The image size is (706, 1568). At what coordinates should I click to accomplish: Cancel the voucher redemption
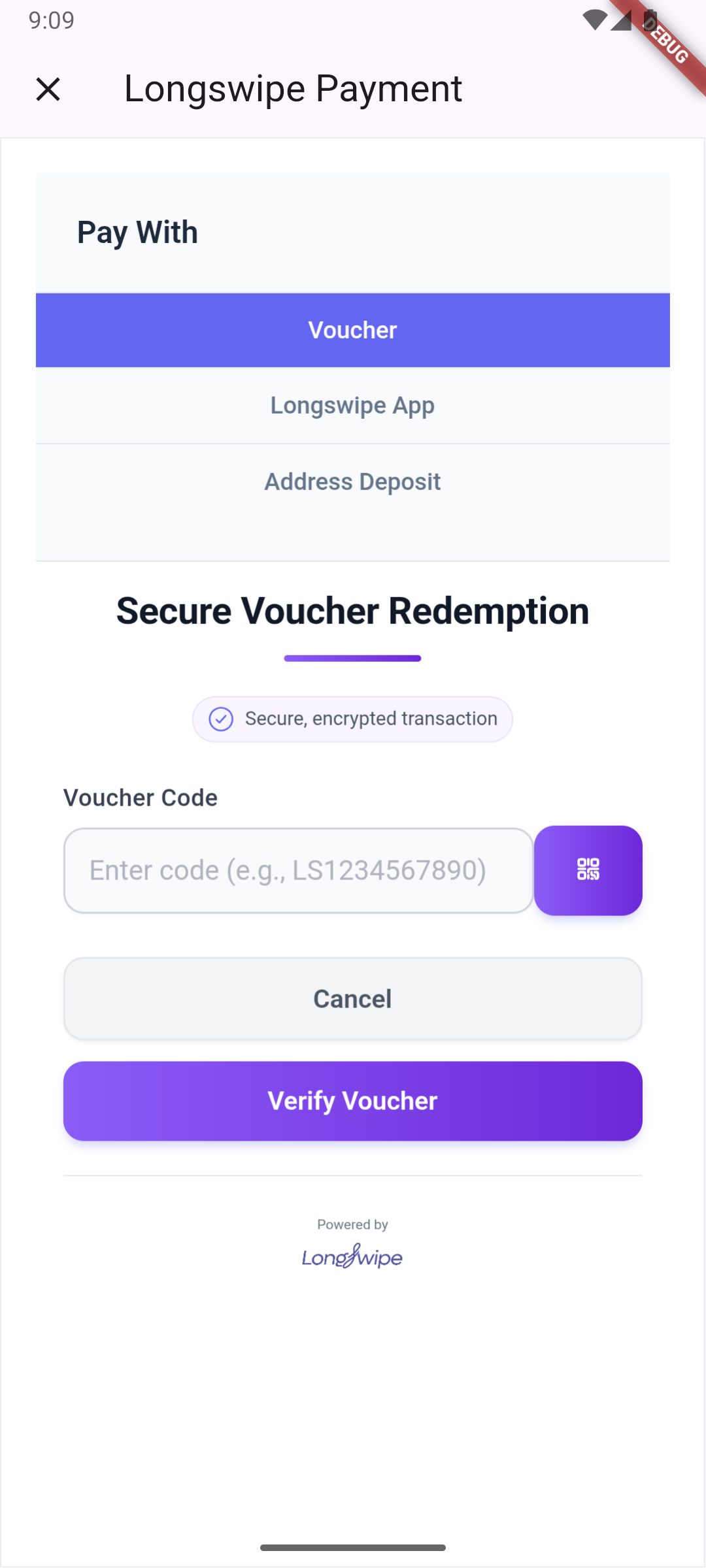coord(352,998)
